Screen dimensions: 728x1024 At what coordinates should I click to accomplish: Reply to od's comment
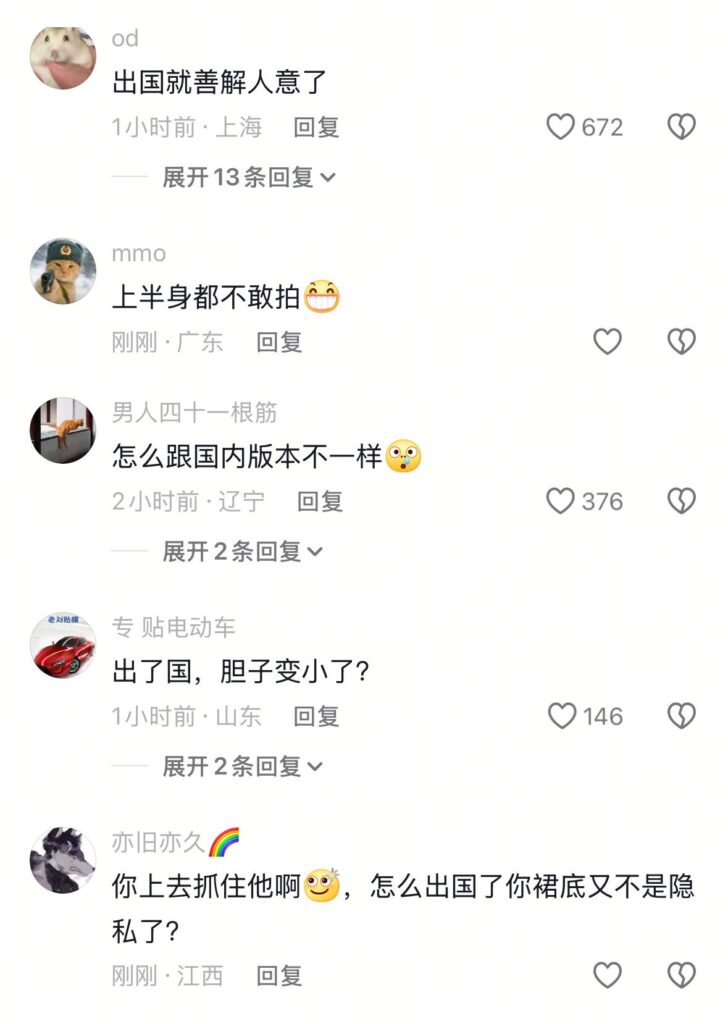tap(316, 127)
